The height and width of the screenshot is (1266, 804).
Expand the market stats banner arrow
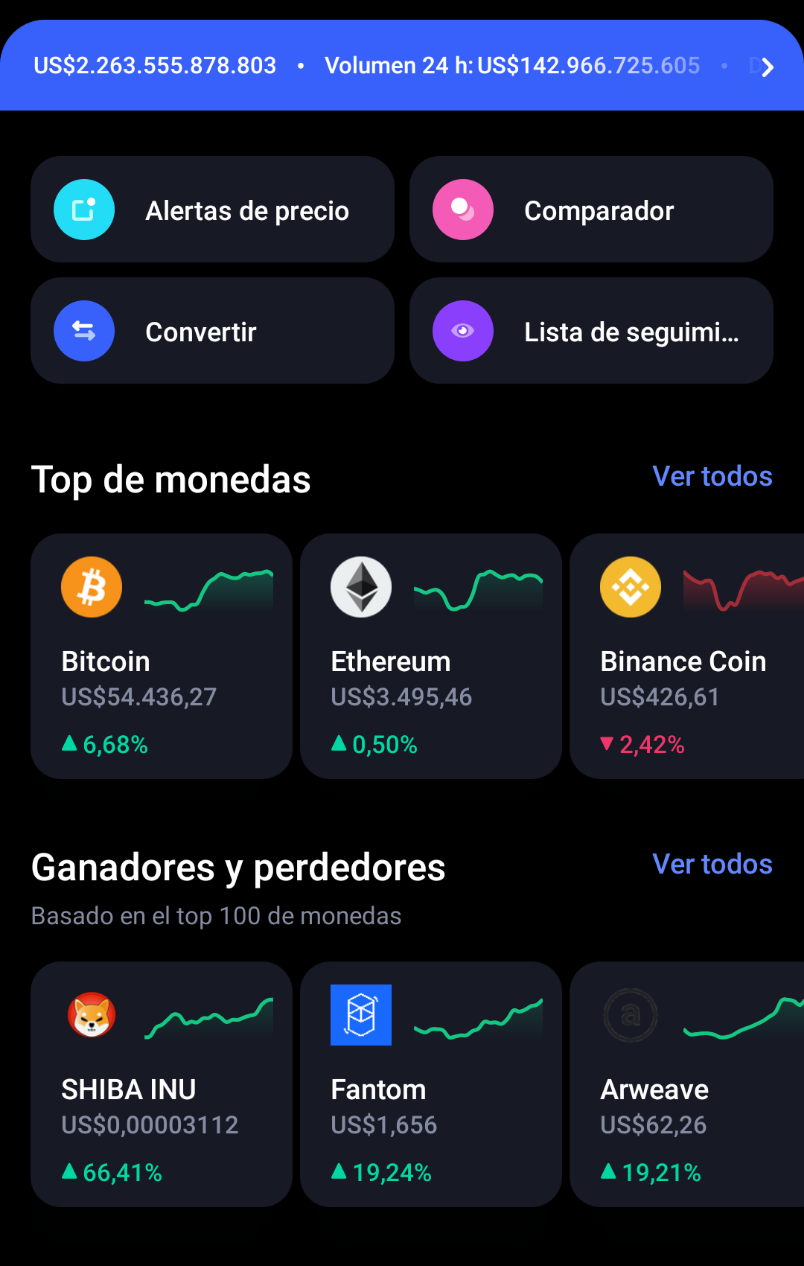coord(767,67)
